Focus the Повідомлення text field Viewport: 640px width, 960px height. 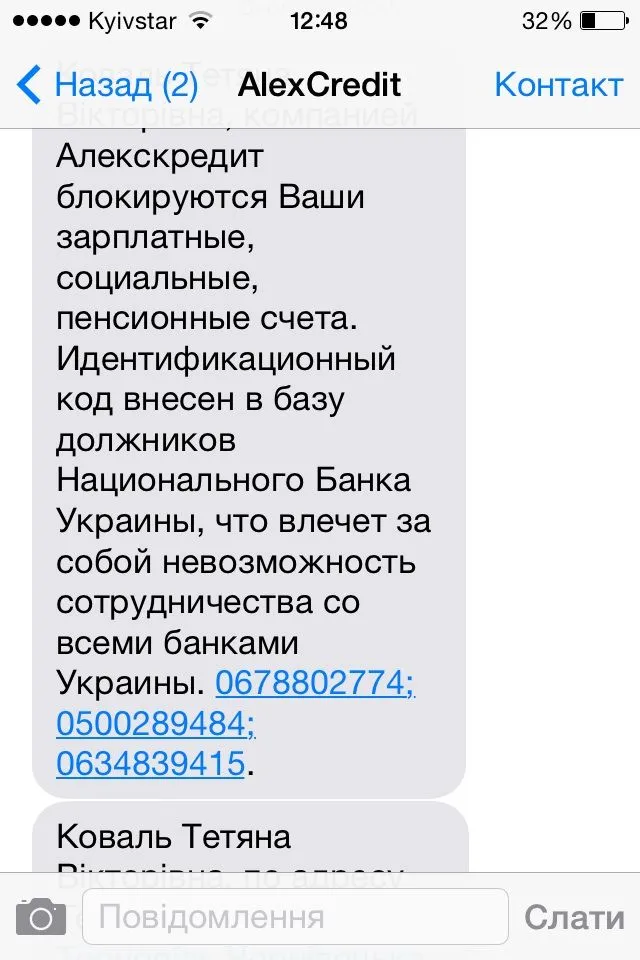295,916
